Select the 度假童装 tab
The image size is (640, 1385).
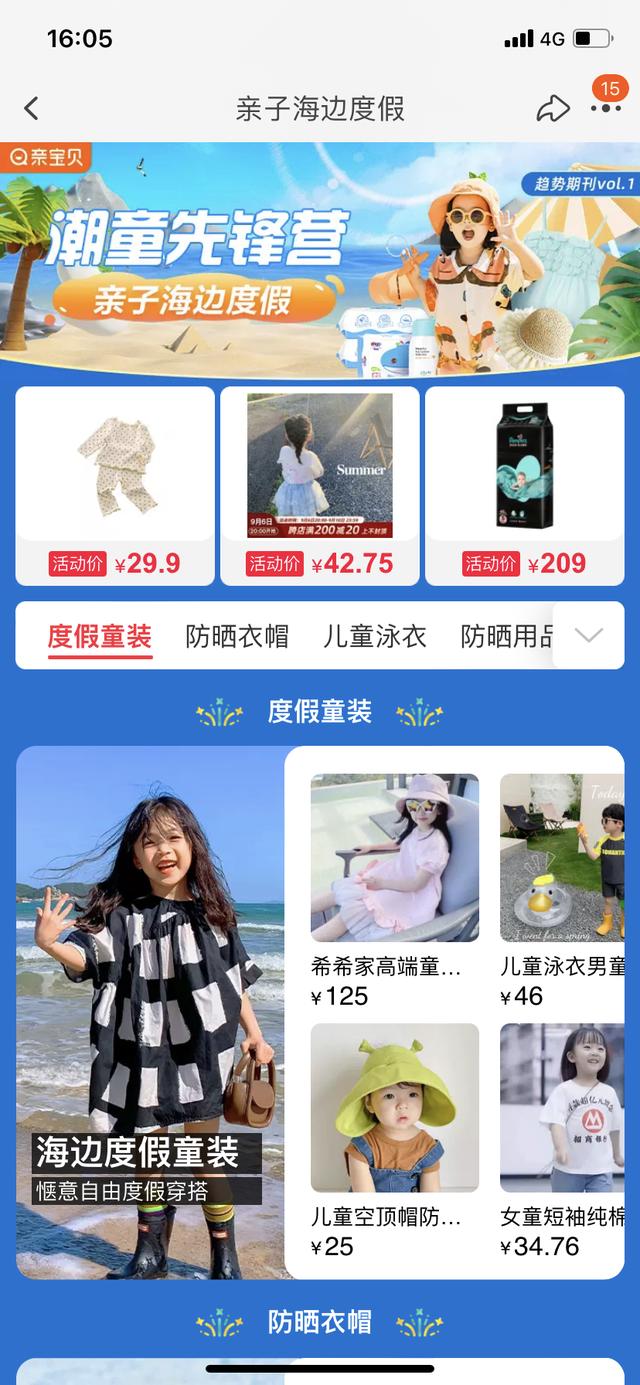tap(99, 636)
